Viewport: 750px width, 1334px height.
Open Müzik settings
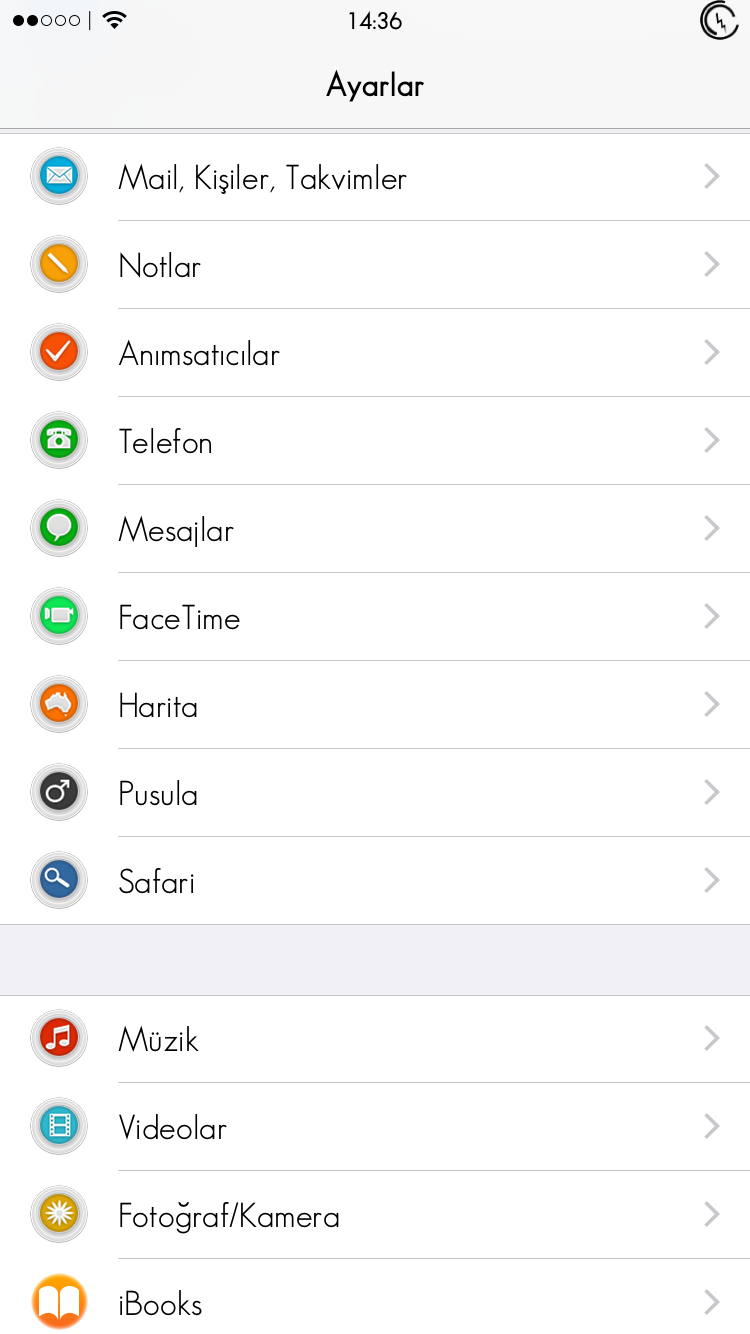[375, 1039]
